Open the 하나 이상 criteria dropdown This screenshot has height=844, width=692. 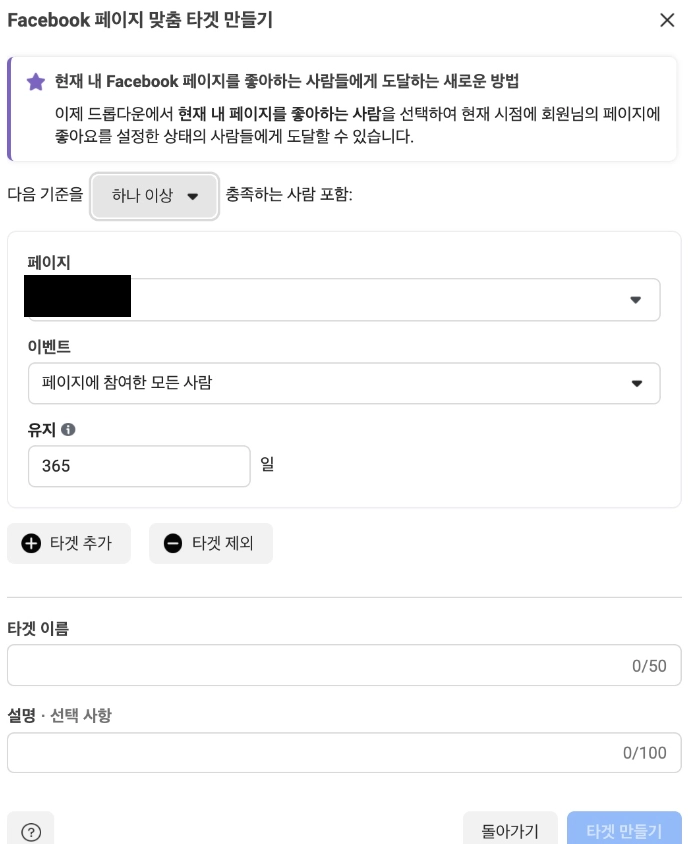coord(155,196)
